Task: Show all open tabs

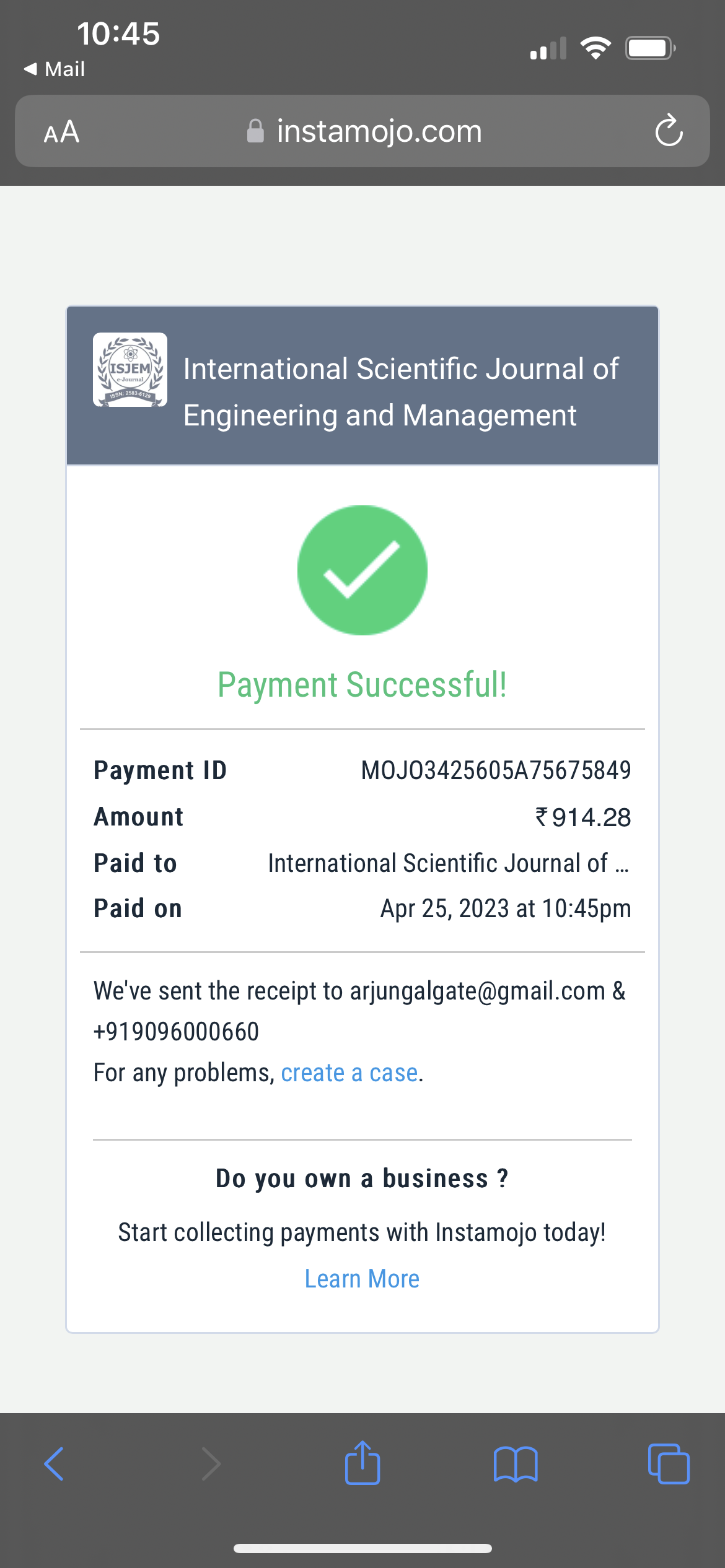Action: pos(668,1464)
